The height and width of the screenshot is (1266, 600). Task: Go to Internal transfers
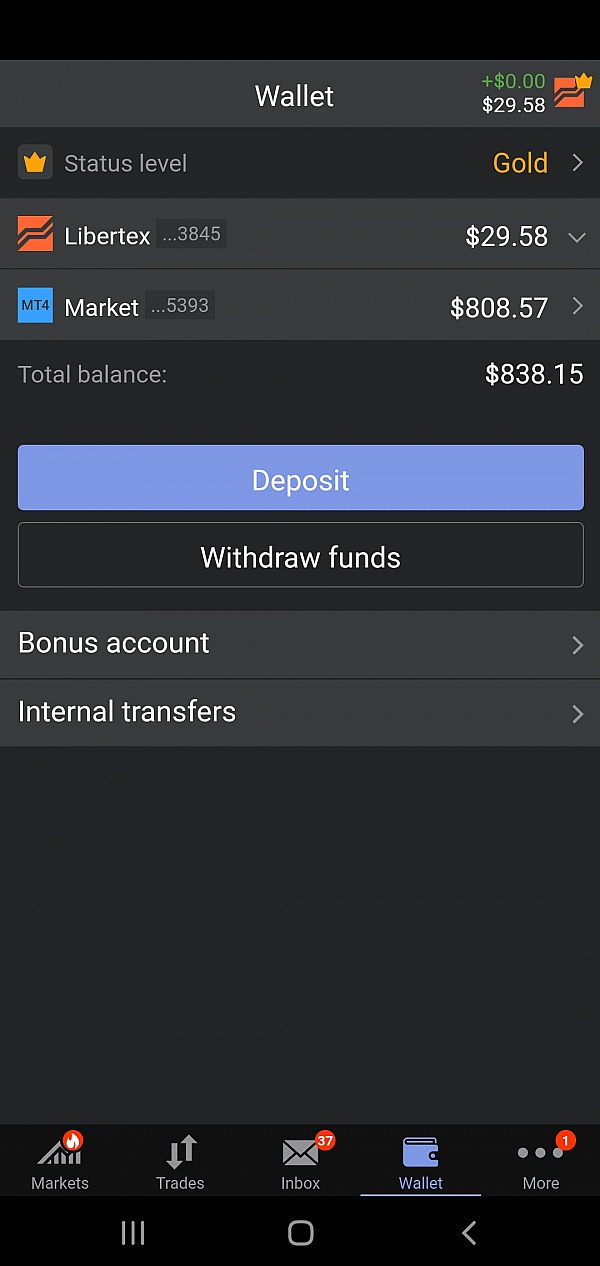tap(300, 713)
